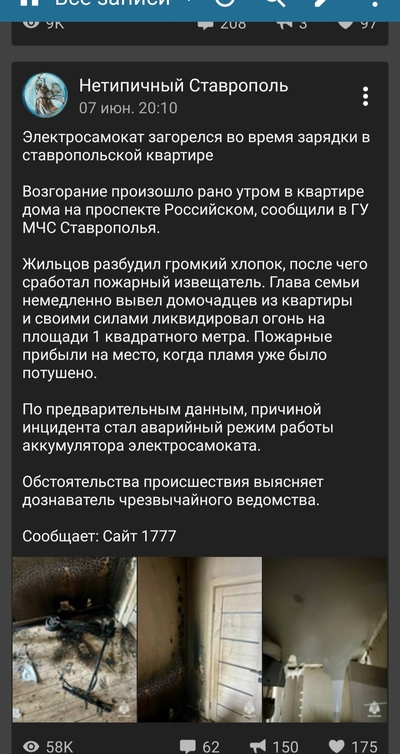Expand the Все записи feed selector
The width and height of the screenshot is (400, 754).
(x=121, y=2)
